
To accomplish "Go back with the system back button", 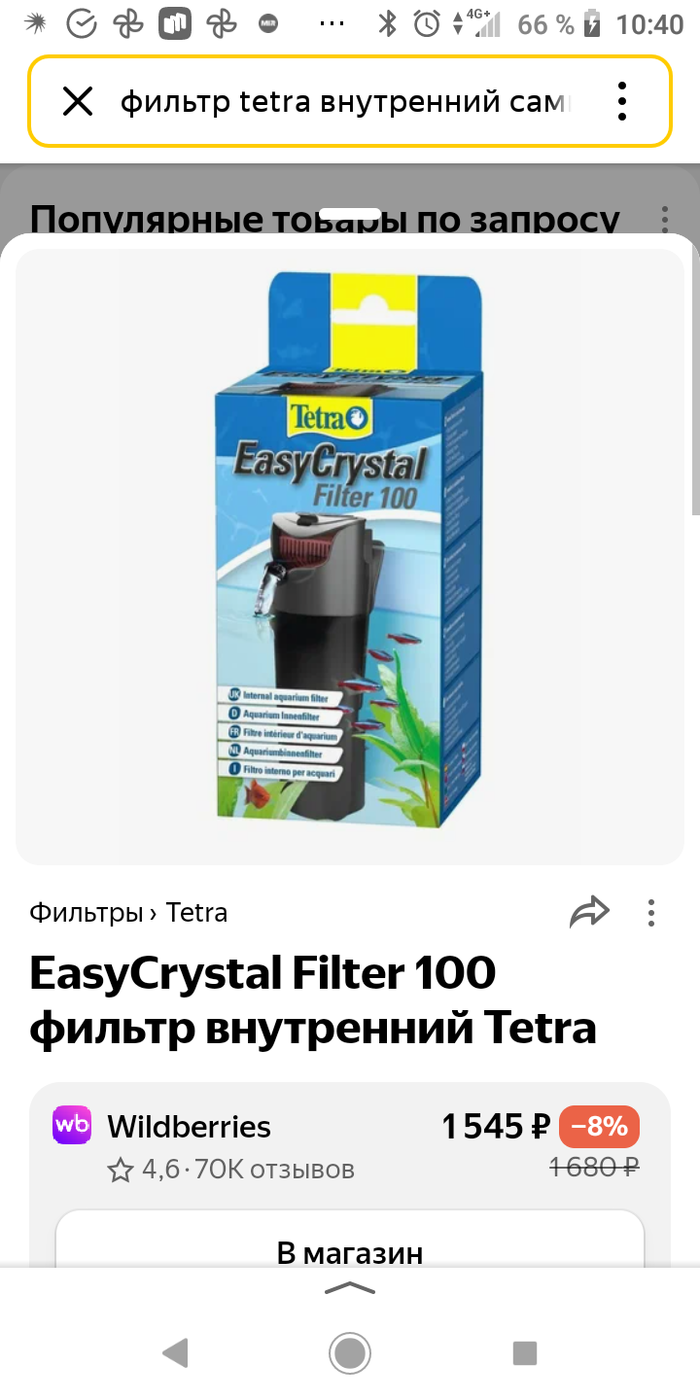I will [175, 1353].
